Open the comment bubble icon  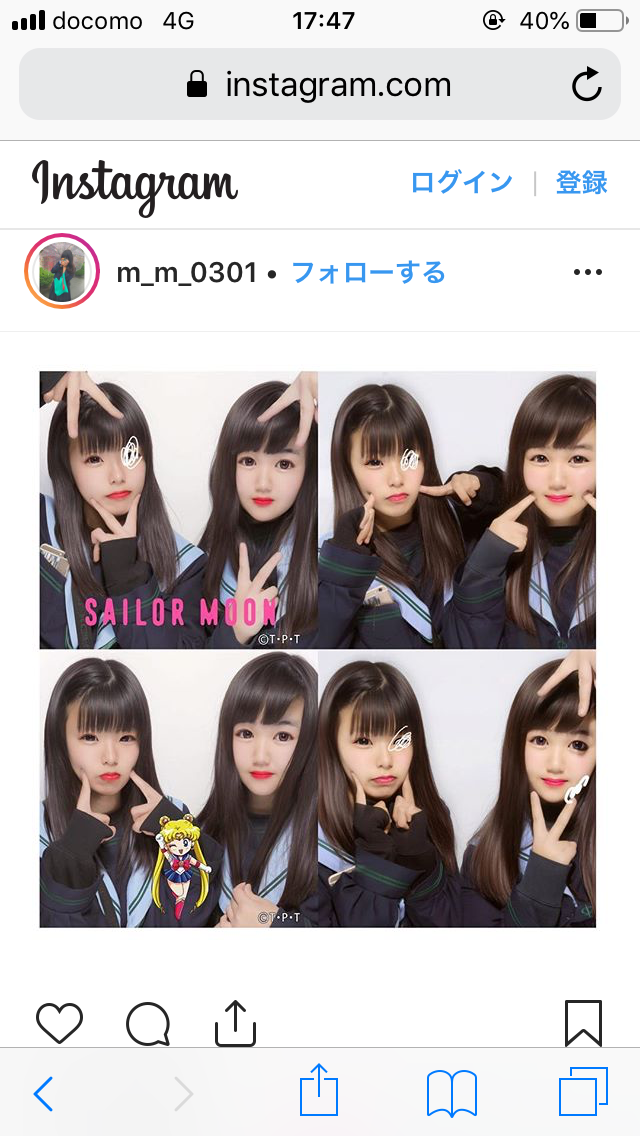pyautogui.click(x=147, y=1023)
